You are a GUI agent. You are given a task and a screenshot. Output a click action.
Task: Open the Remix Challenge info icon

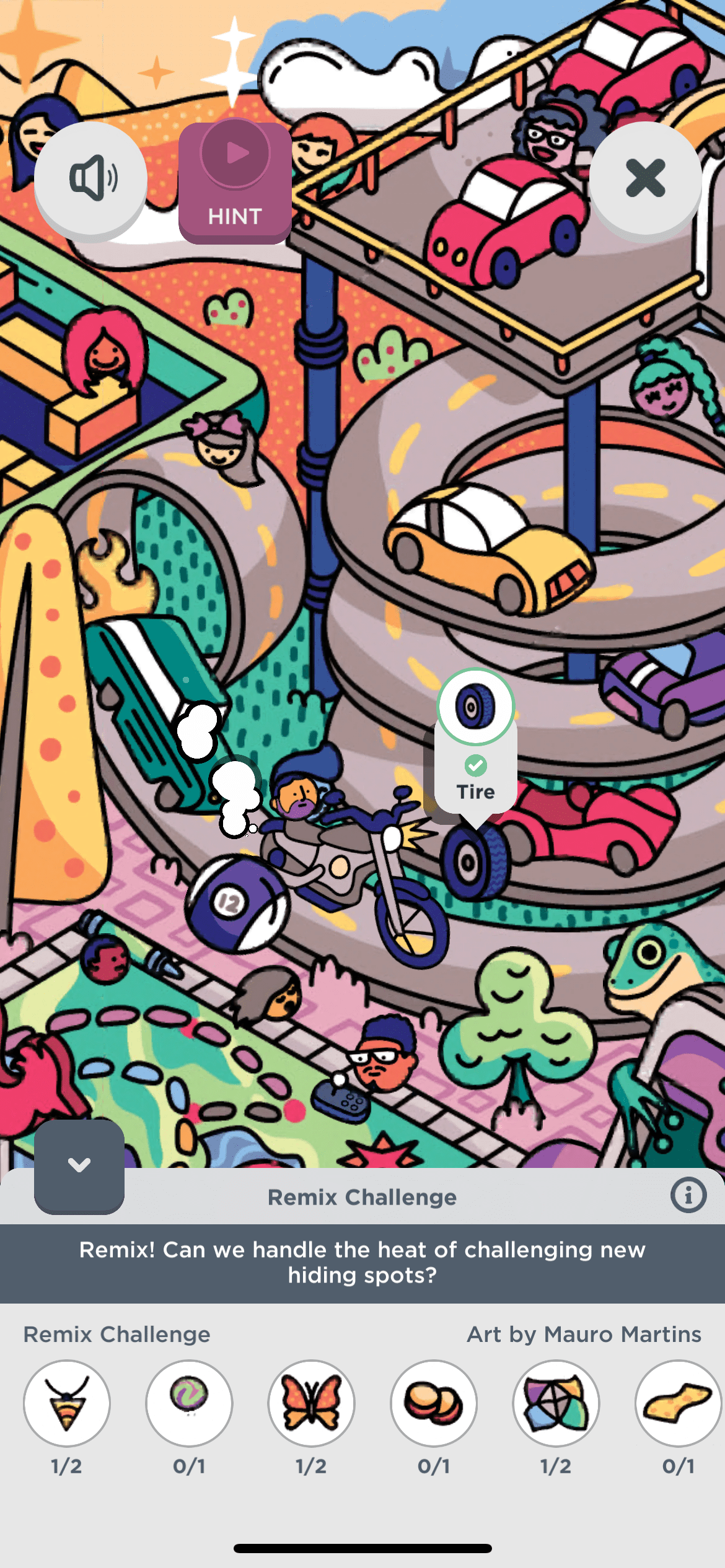(688, 1195)
